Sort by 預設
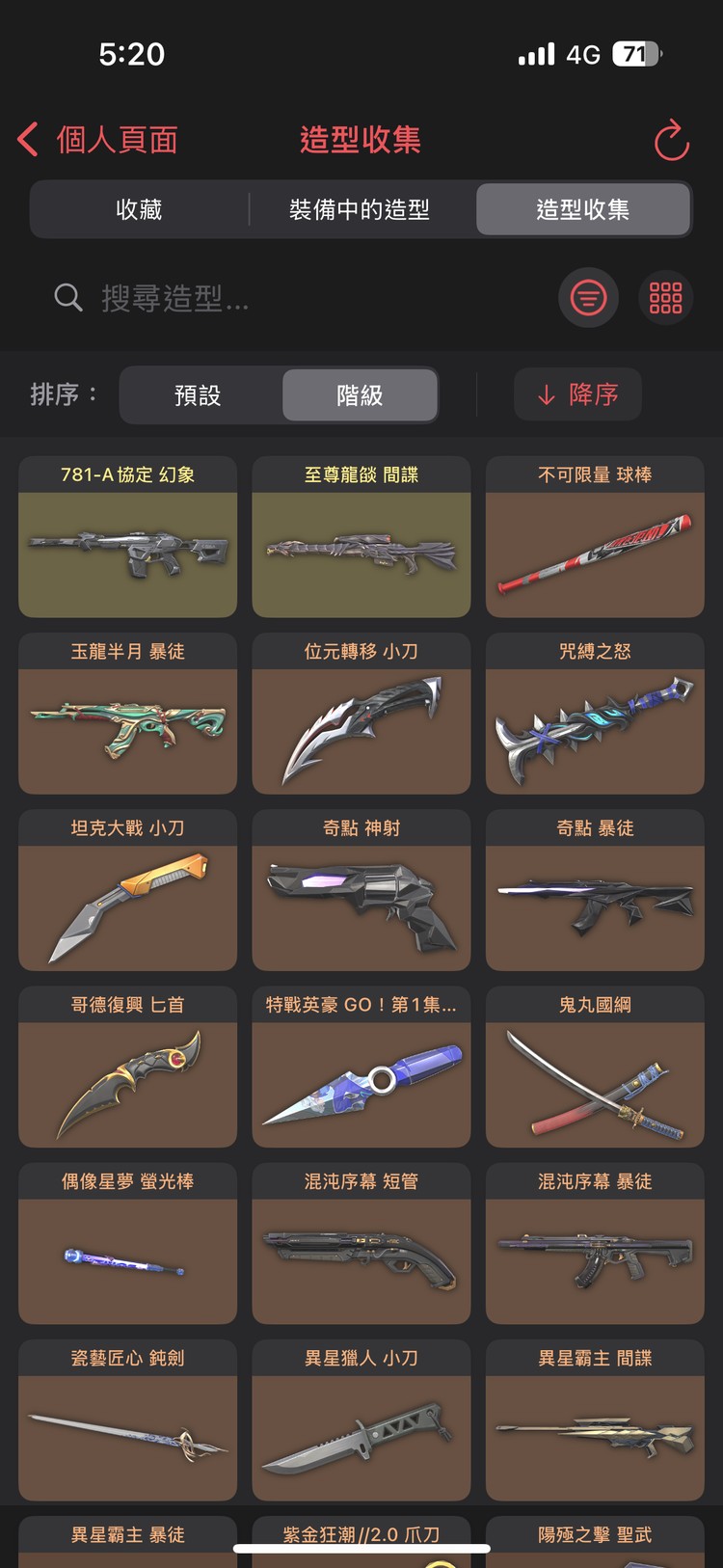The height and width of the screenshot is (1568, 723). coord(199,395)
